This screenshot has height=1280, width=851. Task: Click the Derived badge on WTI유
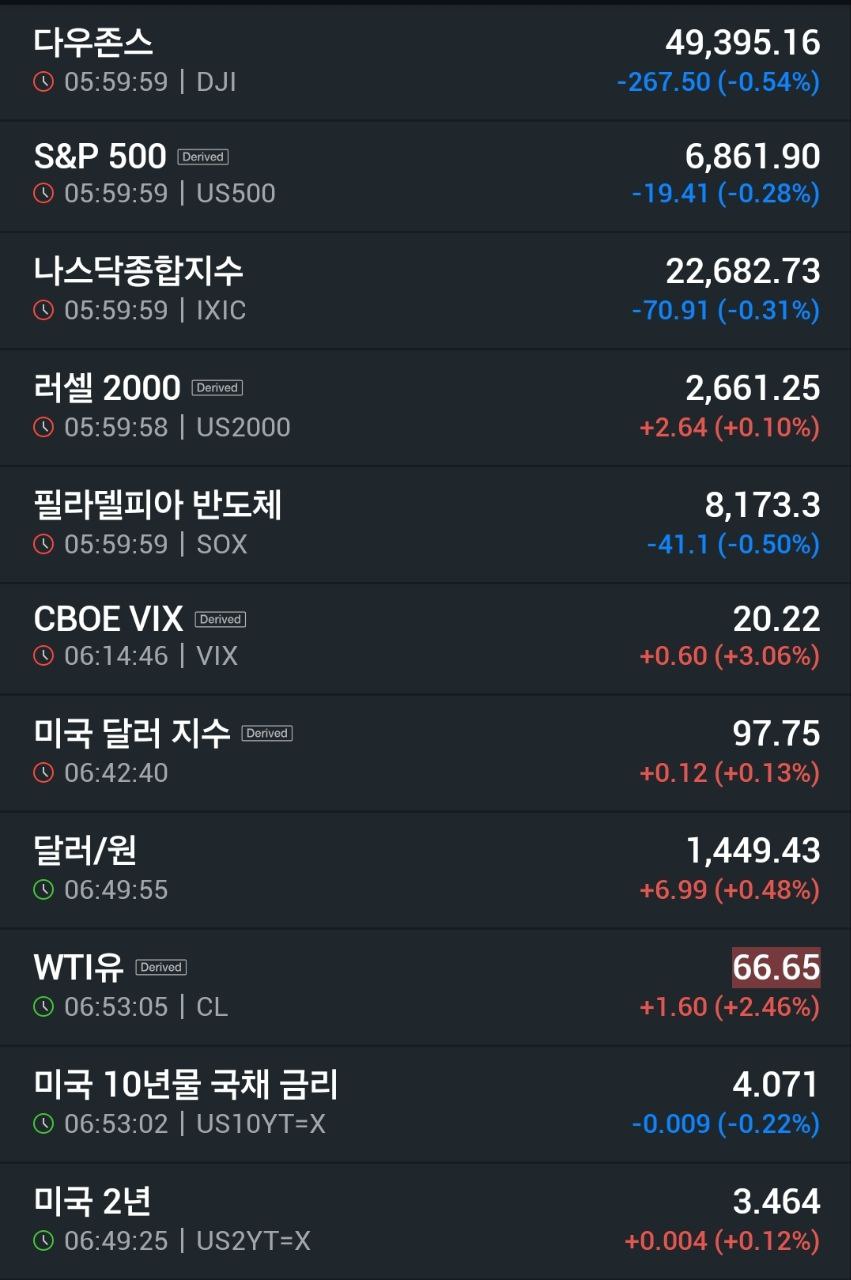point(160,967)
